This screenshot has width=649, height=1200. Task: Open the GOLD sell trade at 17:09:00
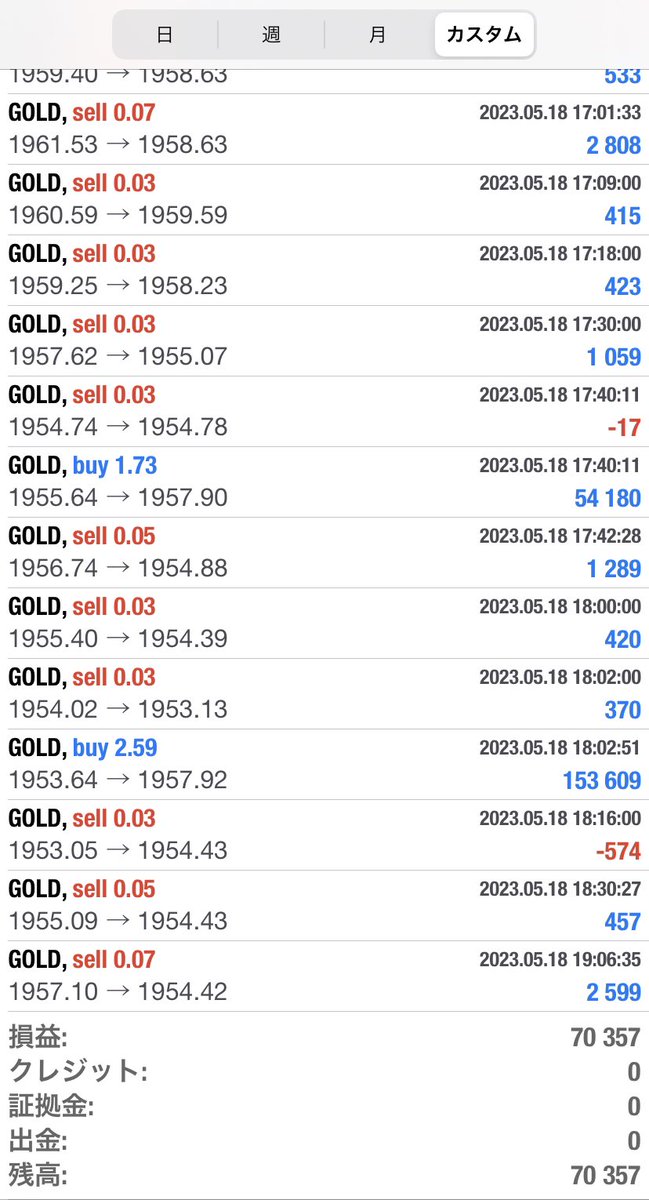[324, 200]
